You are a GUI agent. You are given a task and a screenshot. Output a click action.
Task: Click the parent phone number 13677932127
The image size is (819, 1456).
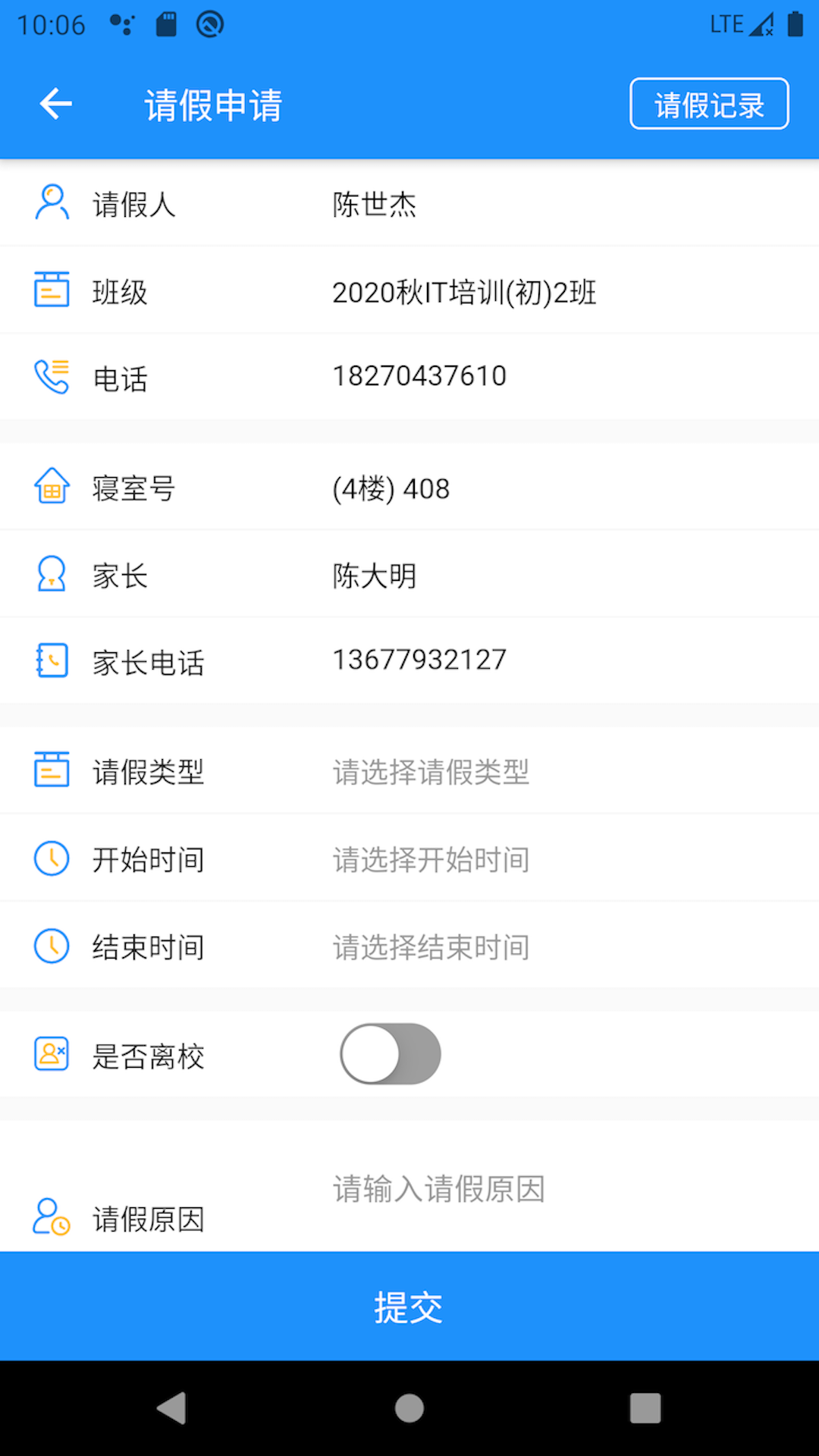[x=419, y=659]
